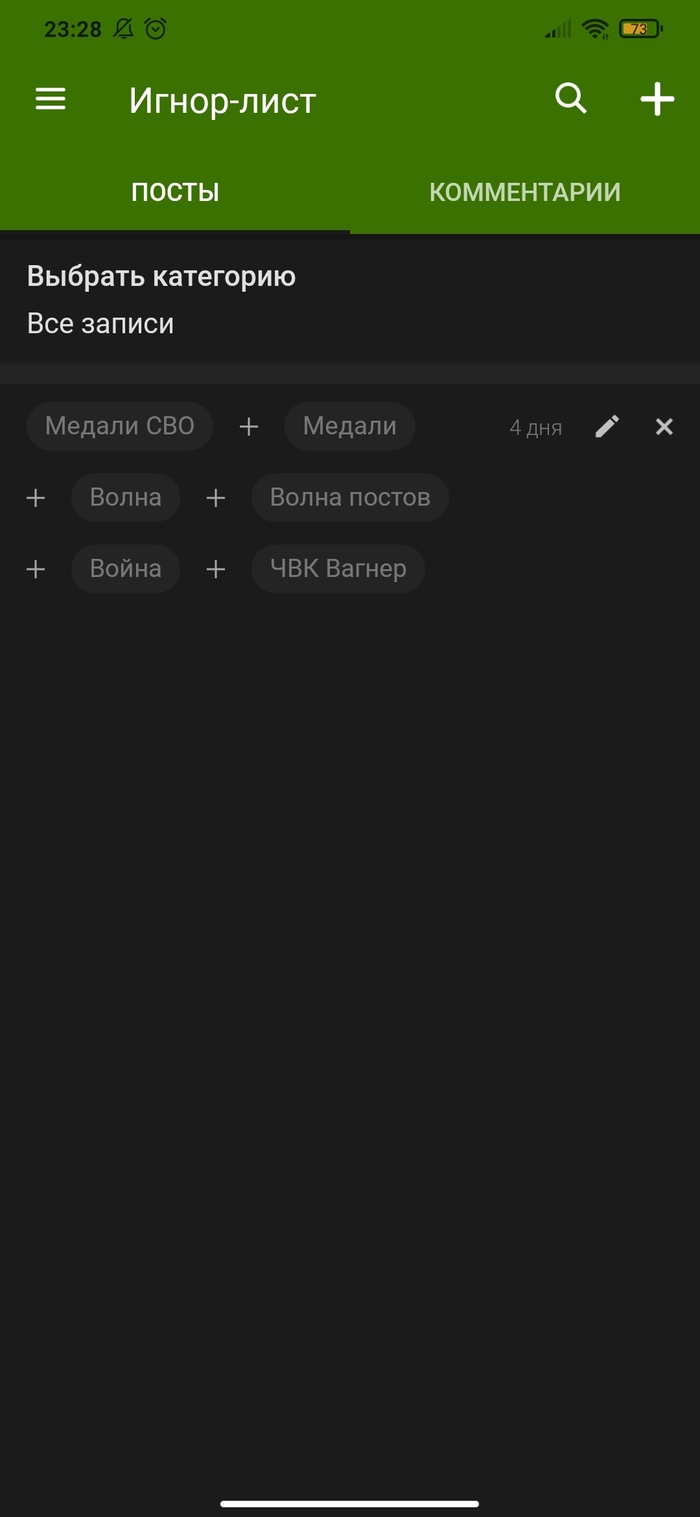Open the Выбрать категорию dropdown
The image size is (700, 1517).
click(160, 300)
